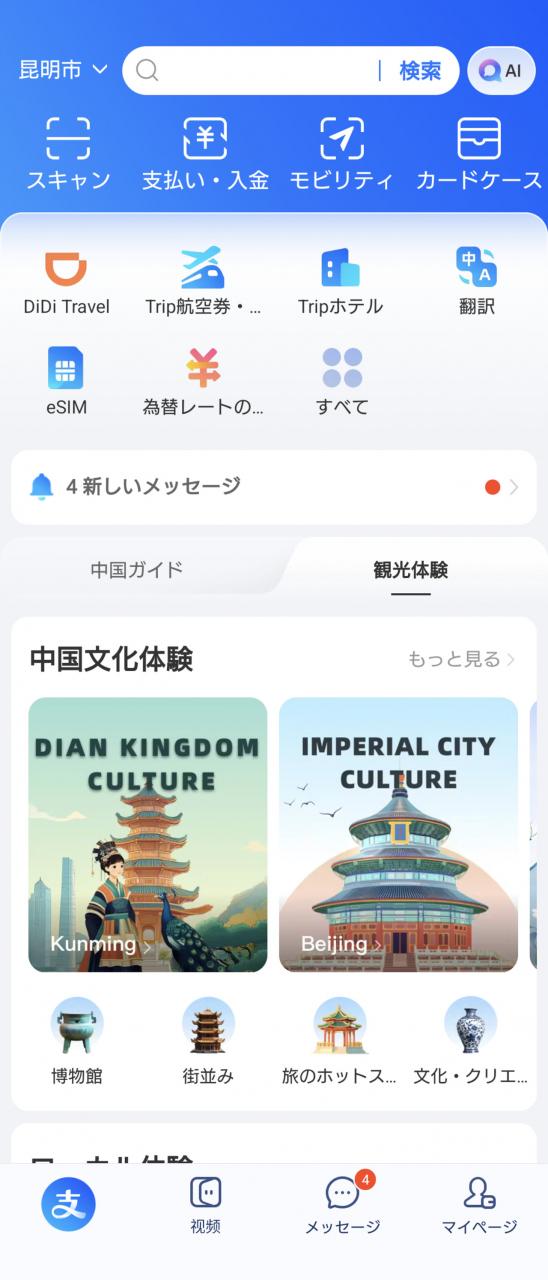Open the 翻訳 translation tool

coord(477,282)
